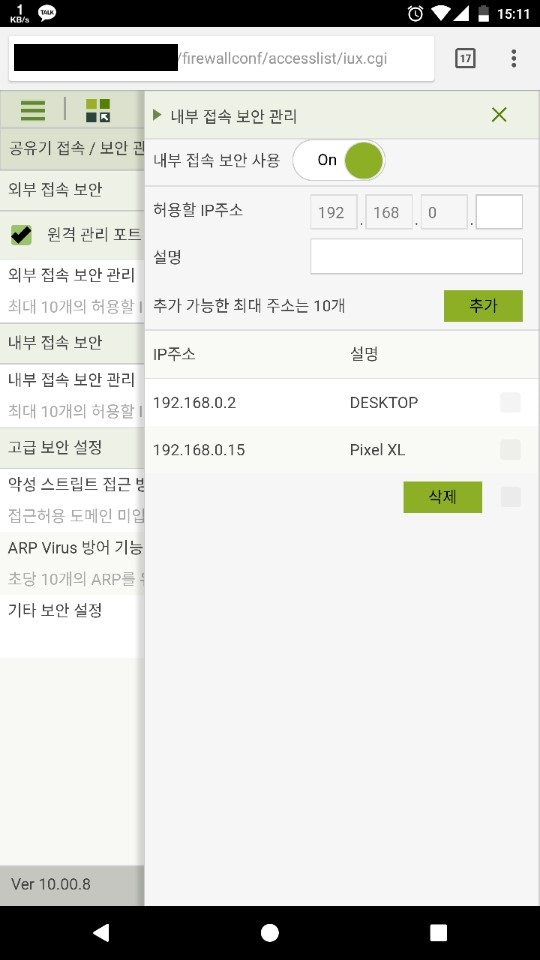Open the browser tab switcher showing 17
Image resolution: width=540 pixels, height=960 pixels.
click(x=465, y=58)
